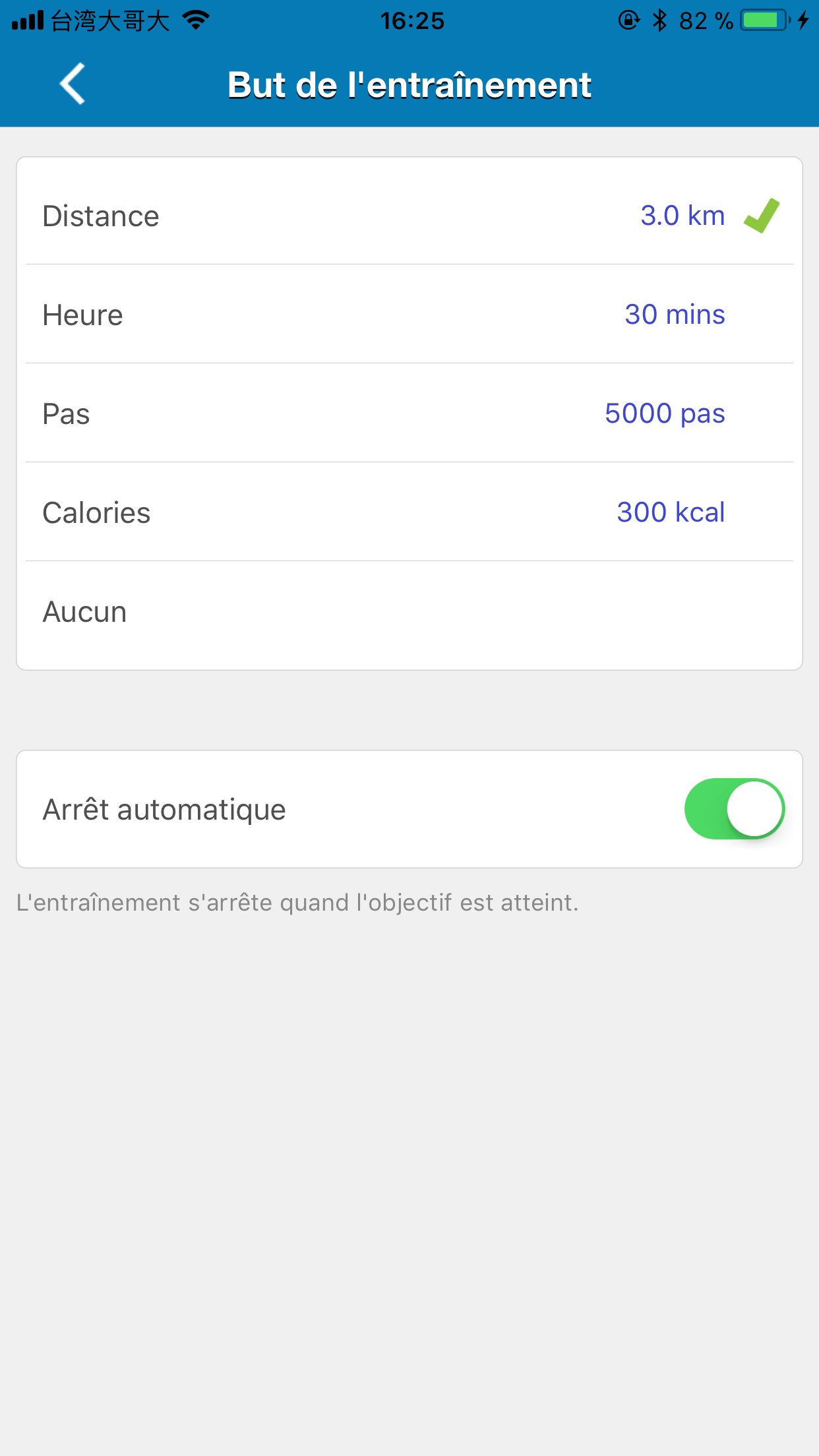Screen dimensions: 819x1456
Task: Go back using the header arrow
Action: click(x=73, y=84)
